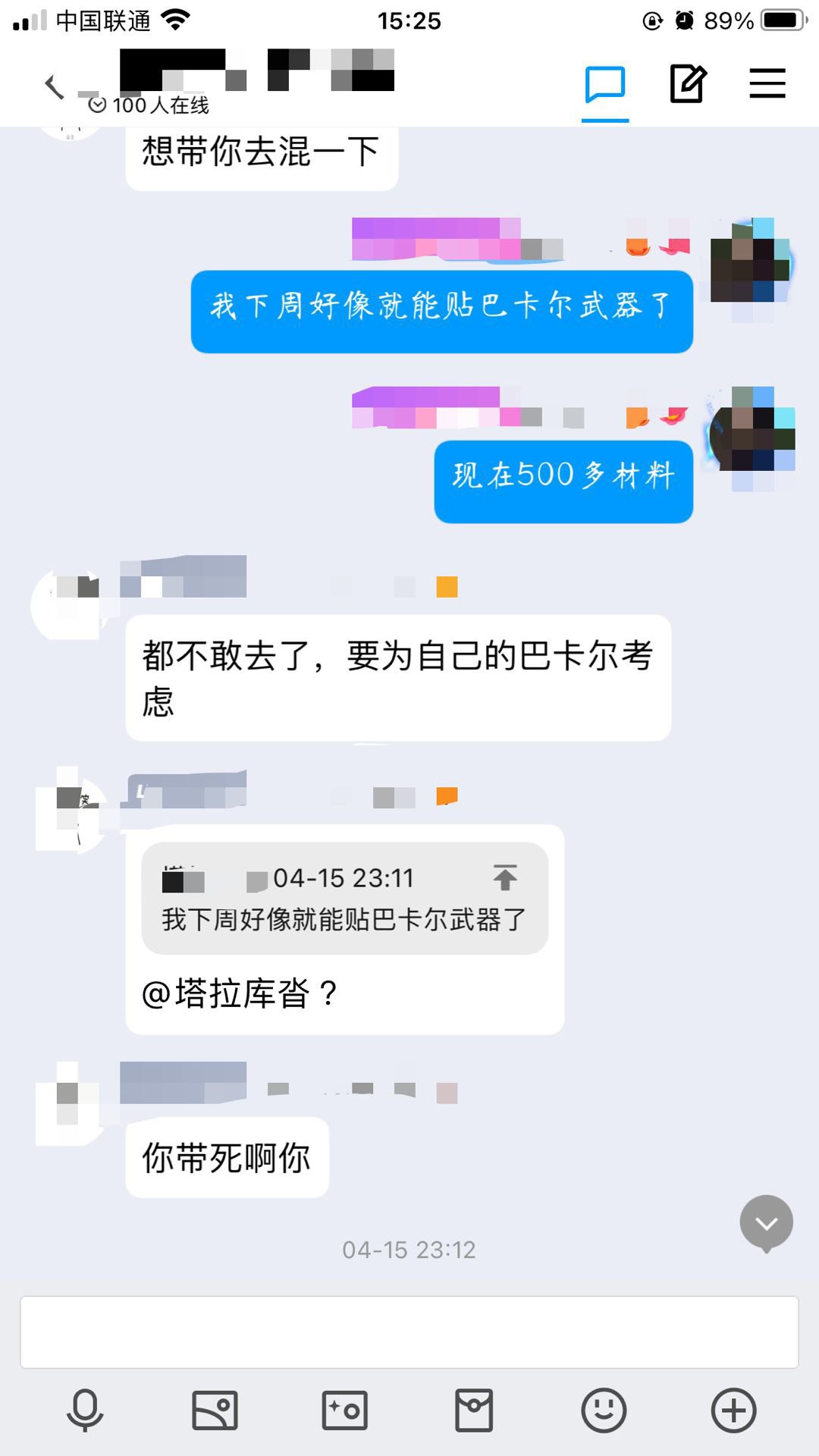Open group settings via hamburger menu
Image resolution: width=819 pixels, height=1456 pixels.
[x=767, y=83]
